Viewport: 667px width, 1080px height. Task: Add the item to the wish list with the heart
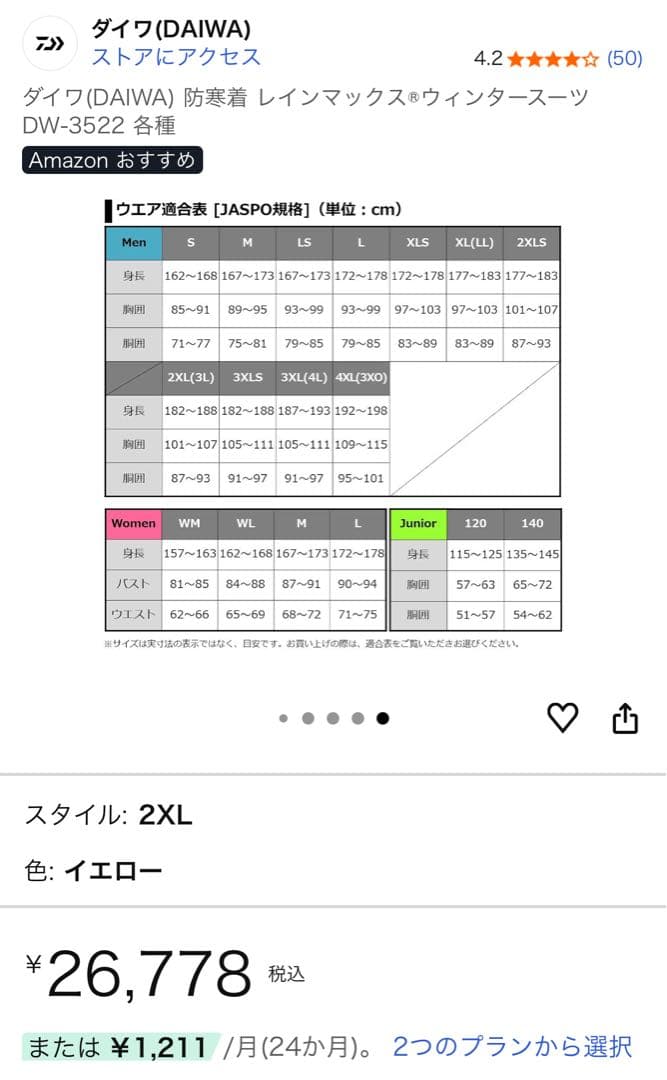pos(563,716)
